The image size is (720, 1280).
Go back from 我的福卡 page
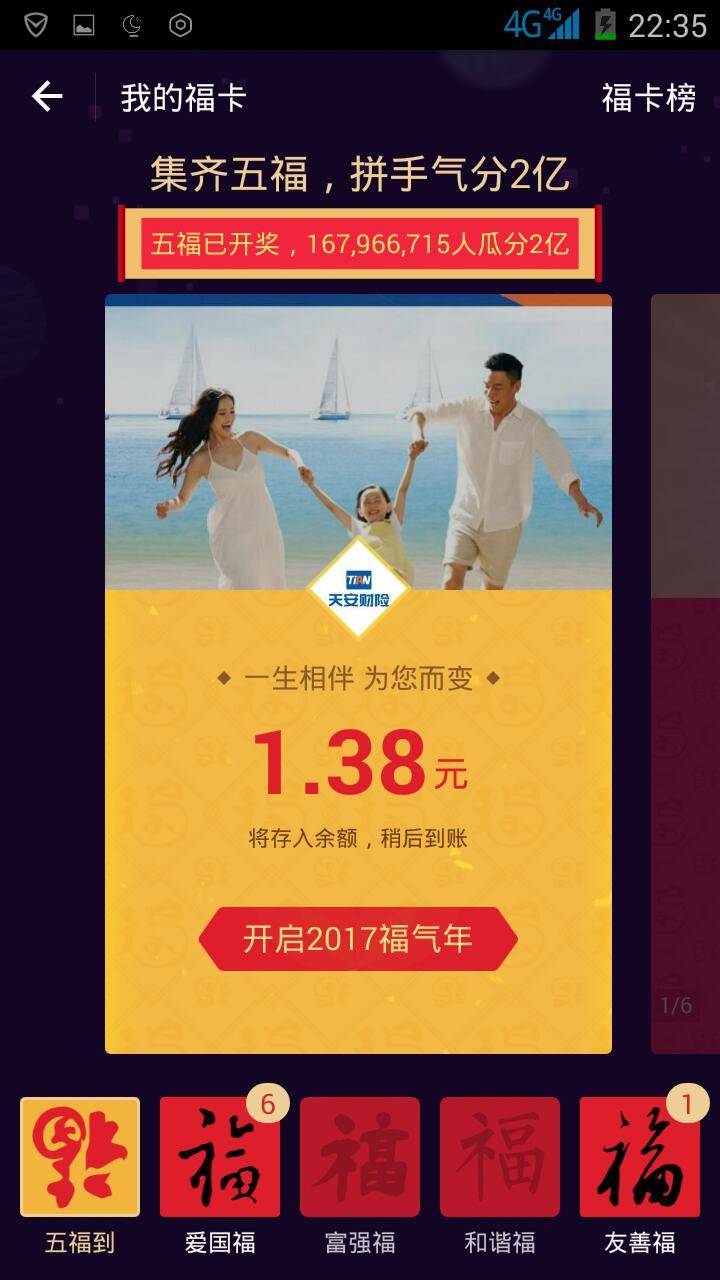[47, 97]
